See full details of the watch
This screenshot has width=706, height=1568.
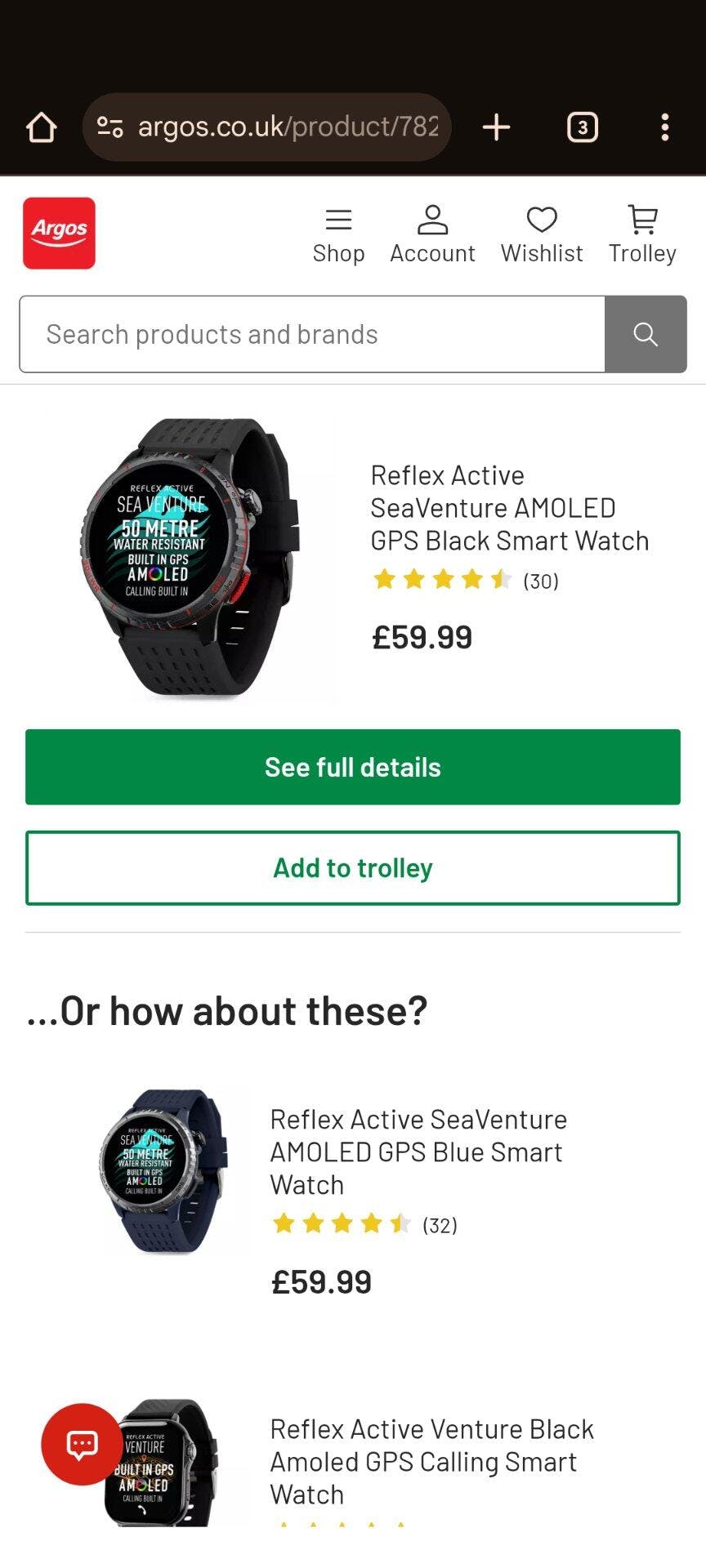[x=353, y=767]
